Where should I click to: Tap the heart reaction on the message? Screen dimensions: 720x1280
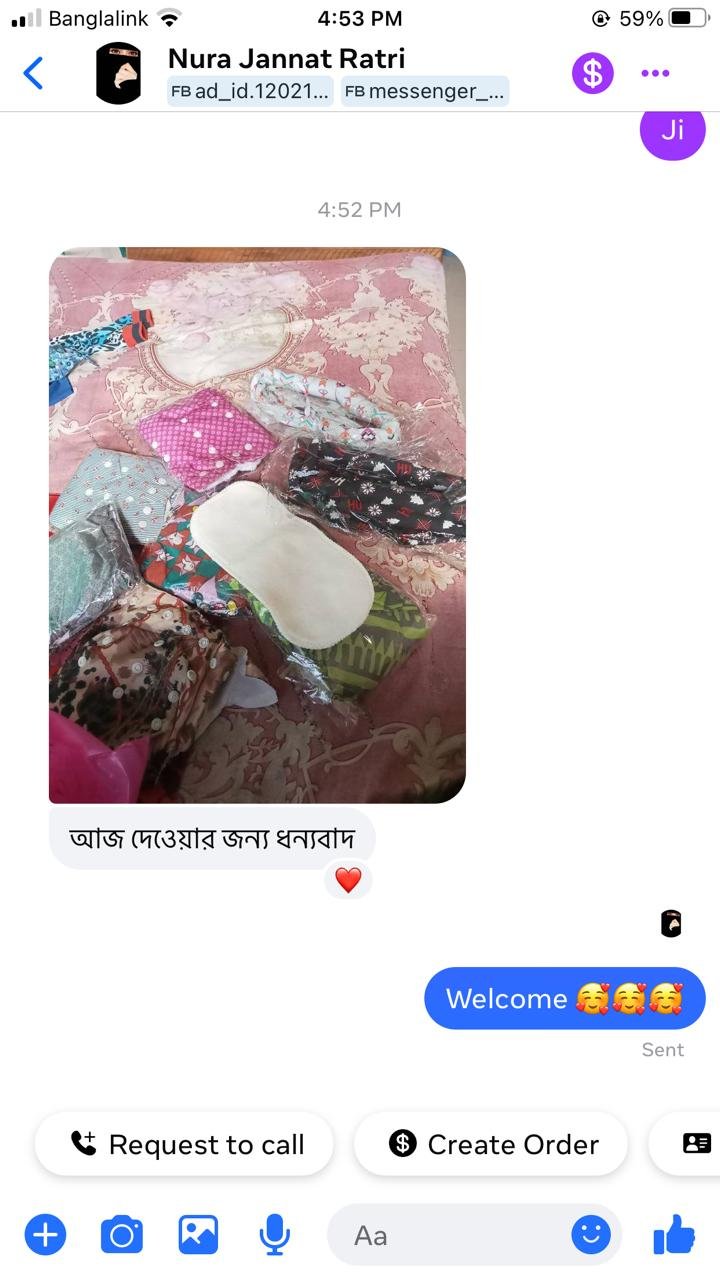[347, 880]
